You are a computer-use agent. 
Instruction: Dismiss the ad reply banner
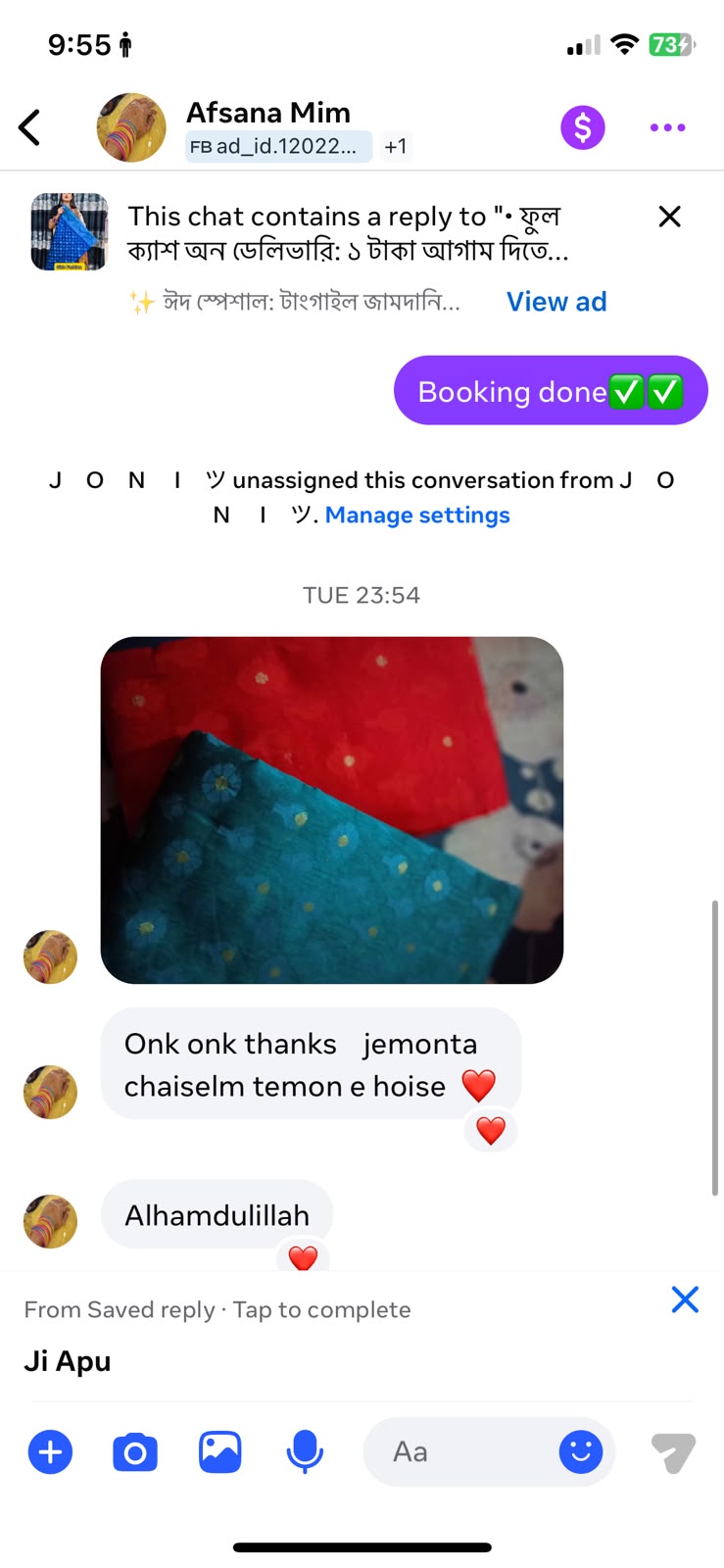[x=670, y=217]
